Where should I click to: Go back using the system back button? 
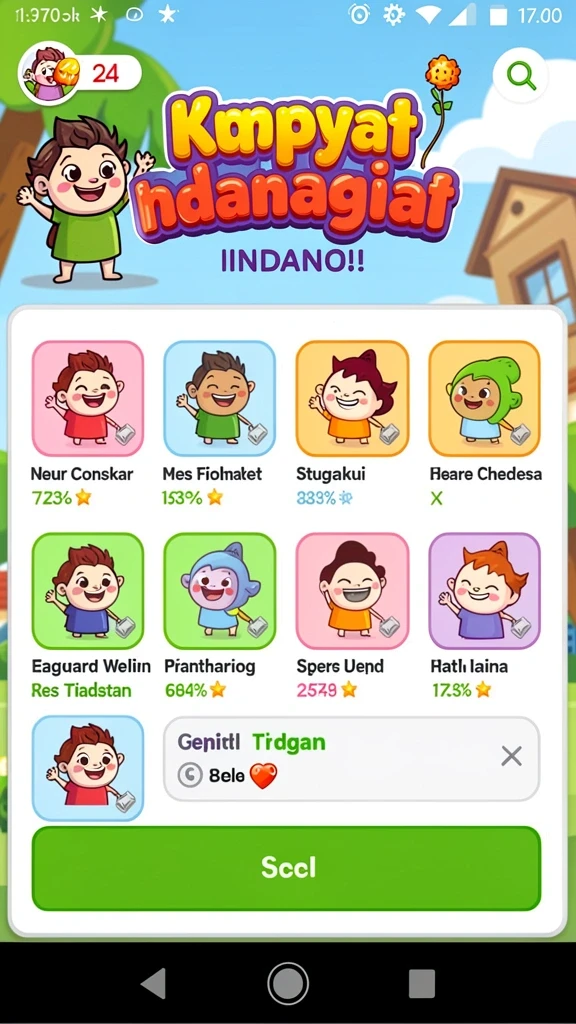(154, 983)
